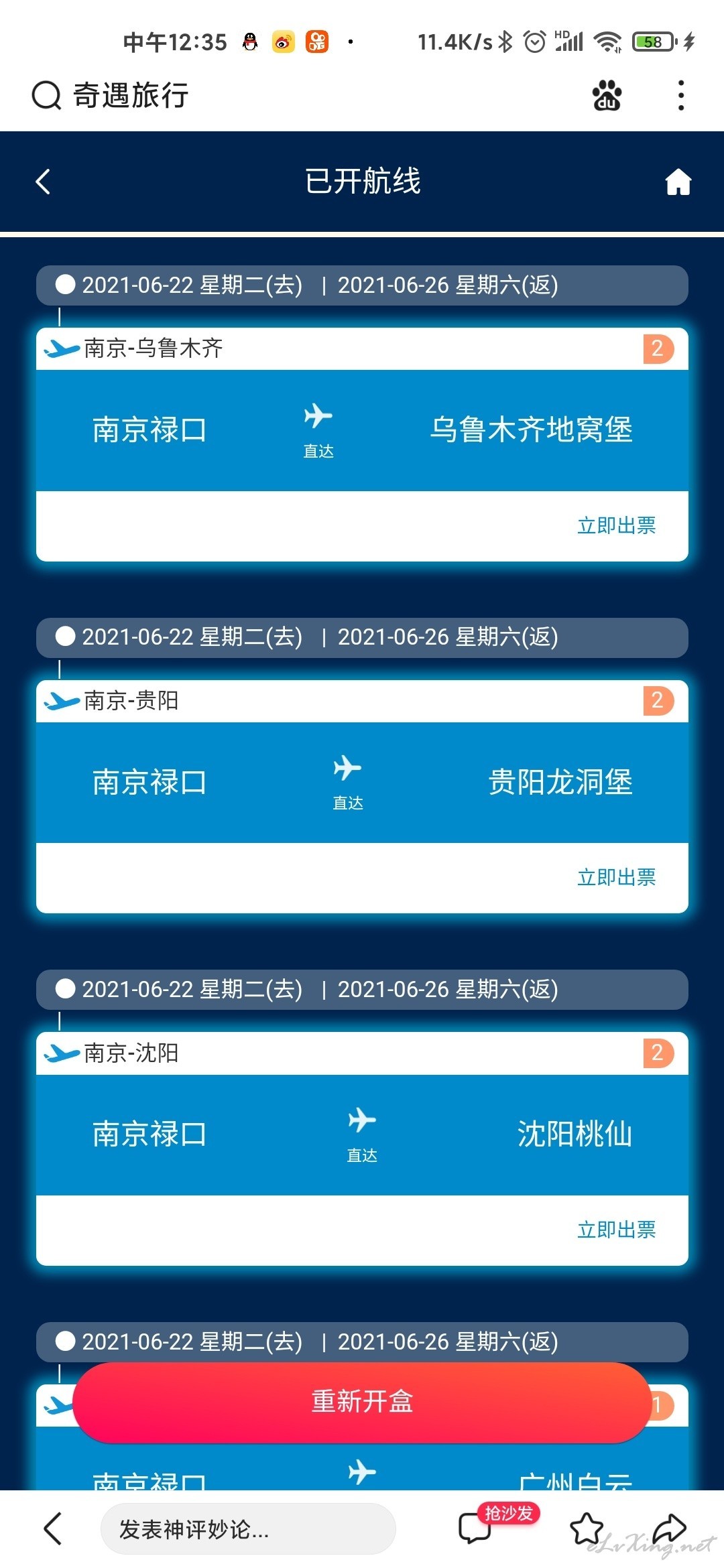Share this page using the arrow icon
724x1568 pixels.
tap(669, 1528)
